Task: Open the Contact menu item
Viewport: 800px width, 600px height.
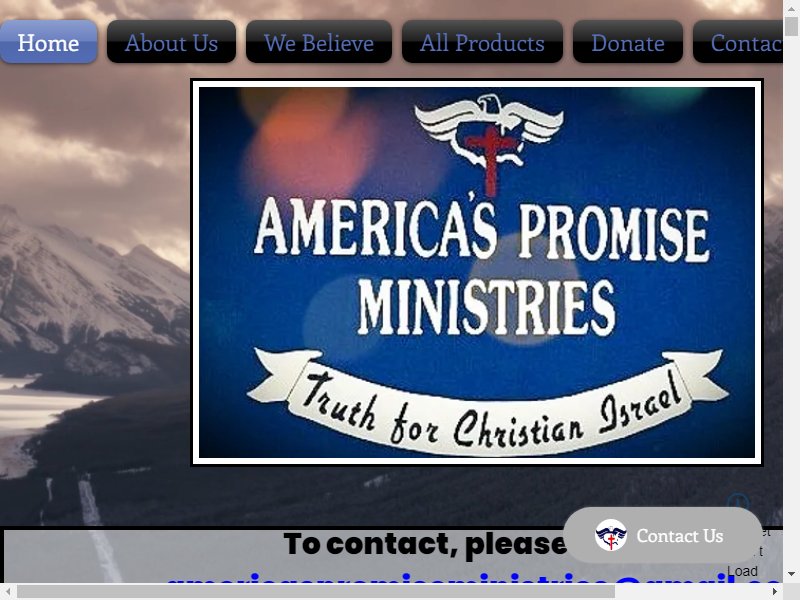Action: click(x=740, y=42)
